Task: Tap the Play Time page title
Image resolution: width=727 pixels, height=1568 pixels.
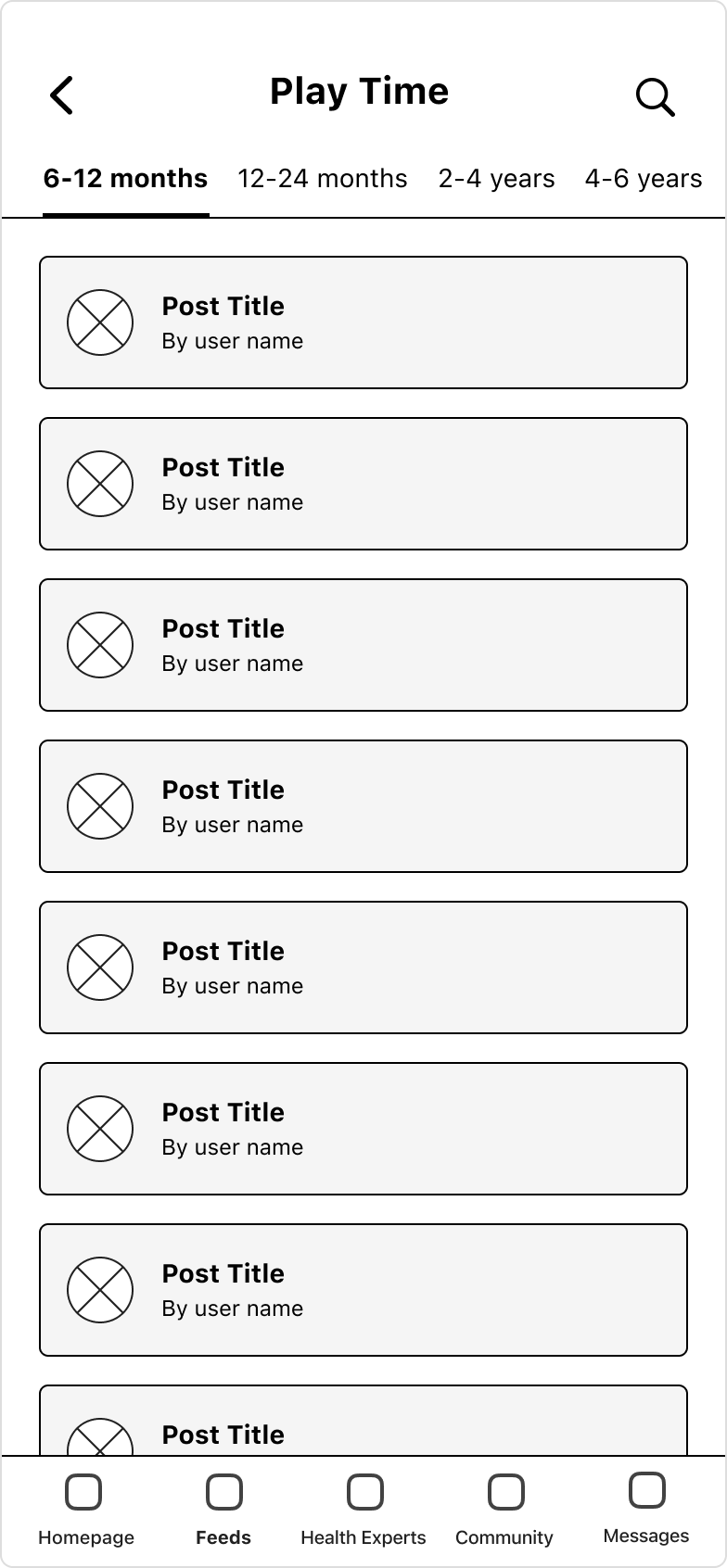Action: tap(359, 91)
